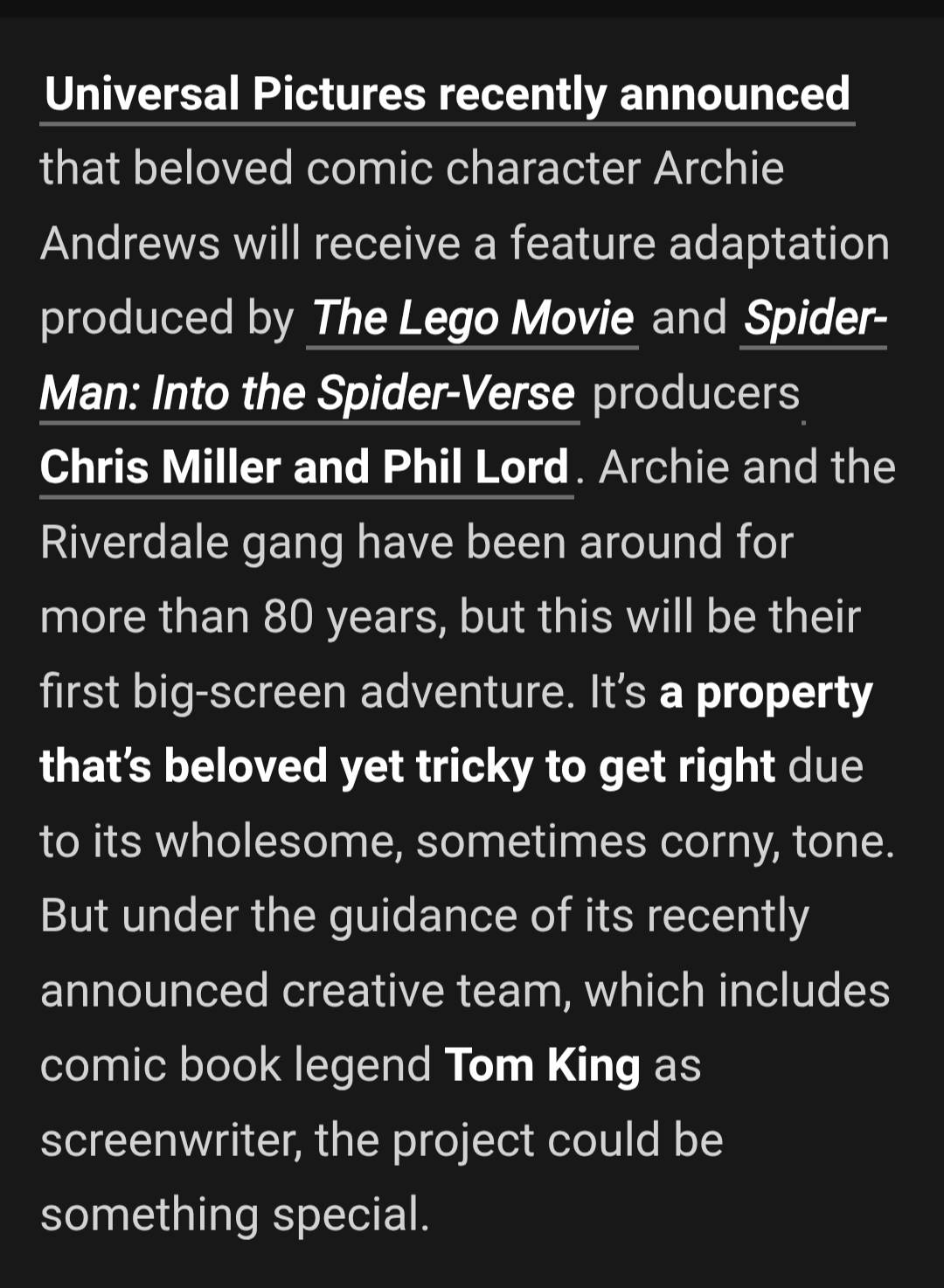Viewport: 944px width, 1288px height.
Task: Tap the Chris Miller and Phil Lord link
Action: pos(305,467)
